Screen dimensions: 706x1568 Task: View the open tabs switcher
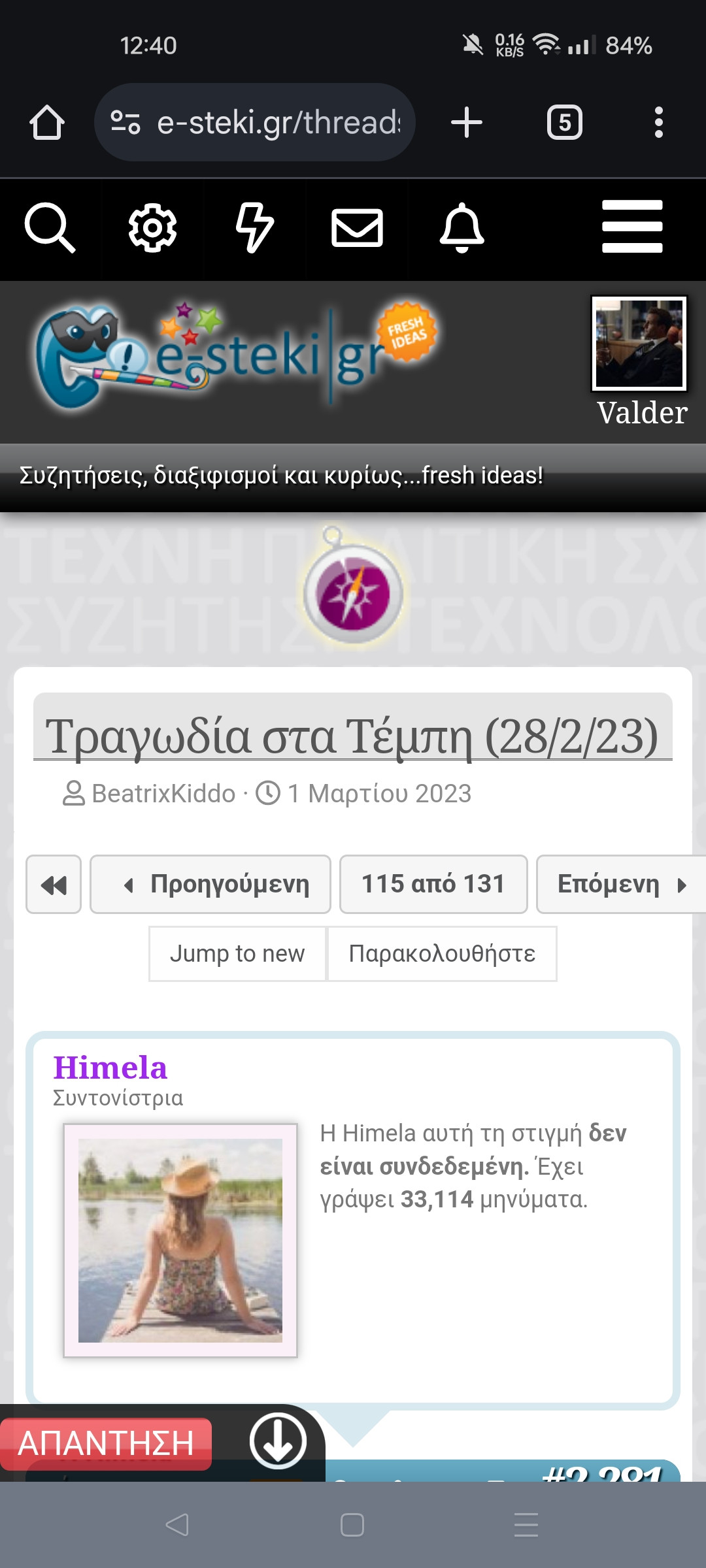coord(564,122)
